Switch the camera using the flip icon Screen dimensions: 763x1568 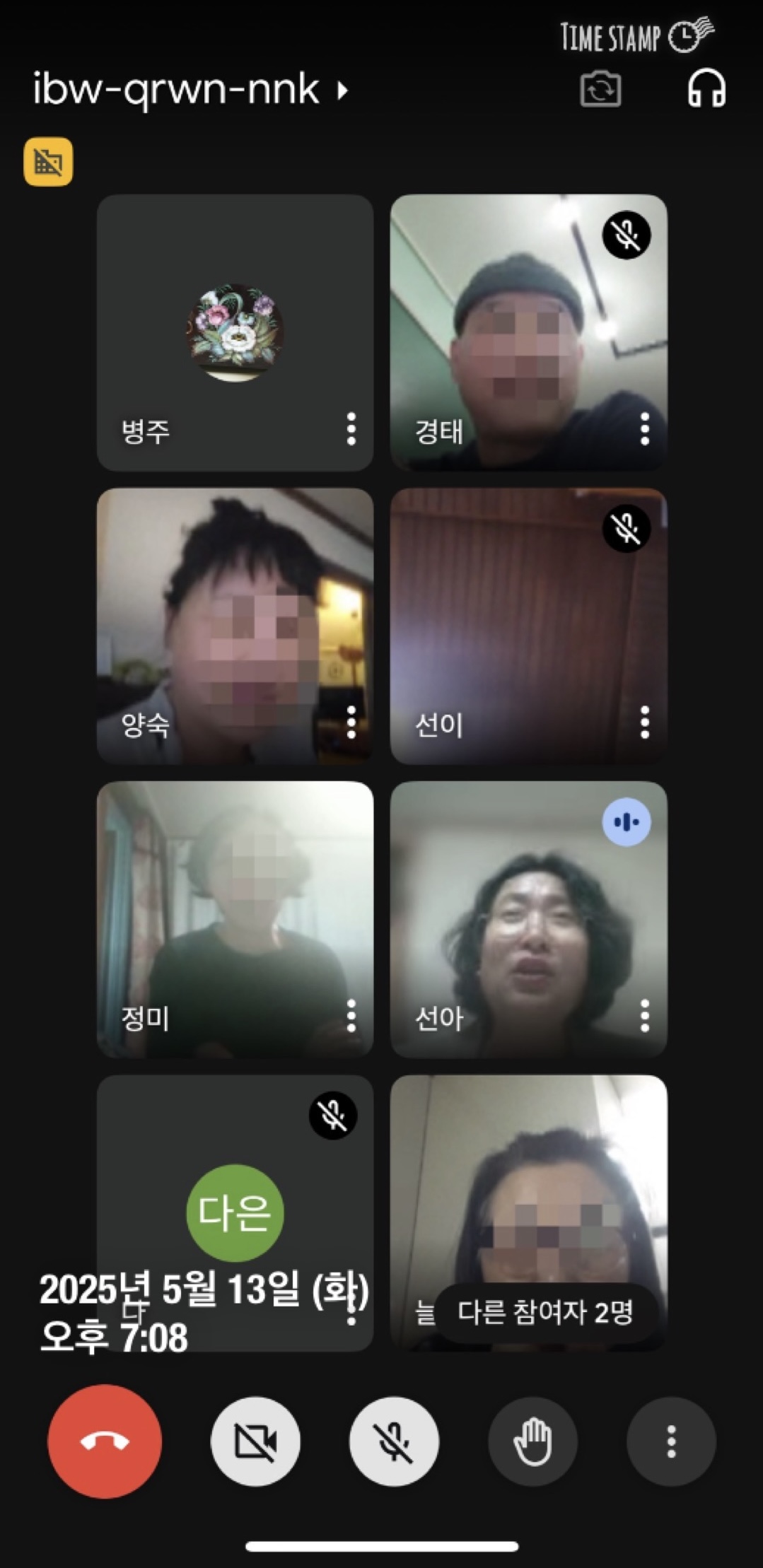click(x=600, y=90)
